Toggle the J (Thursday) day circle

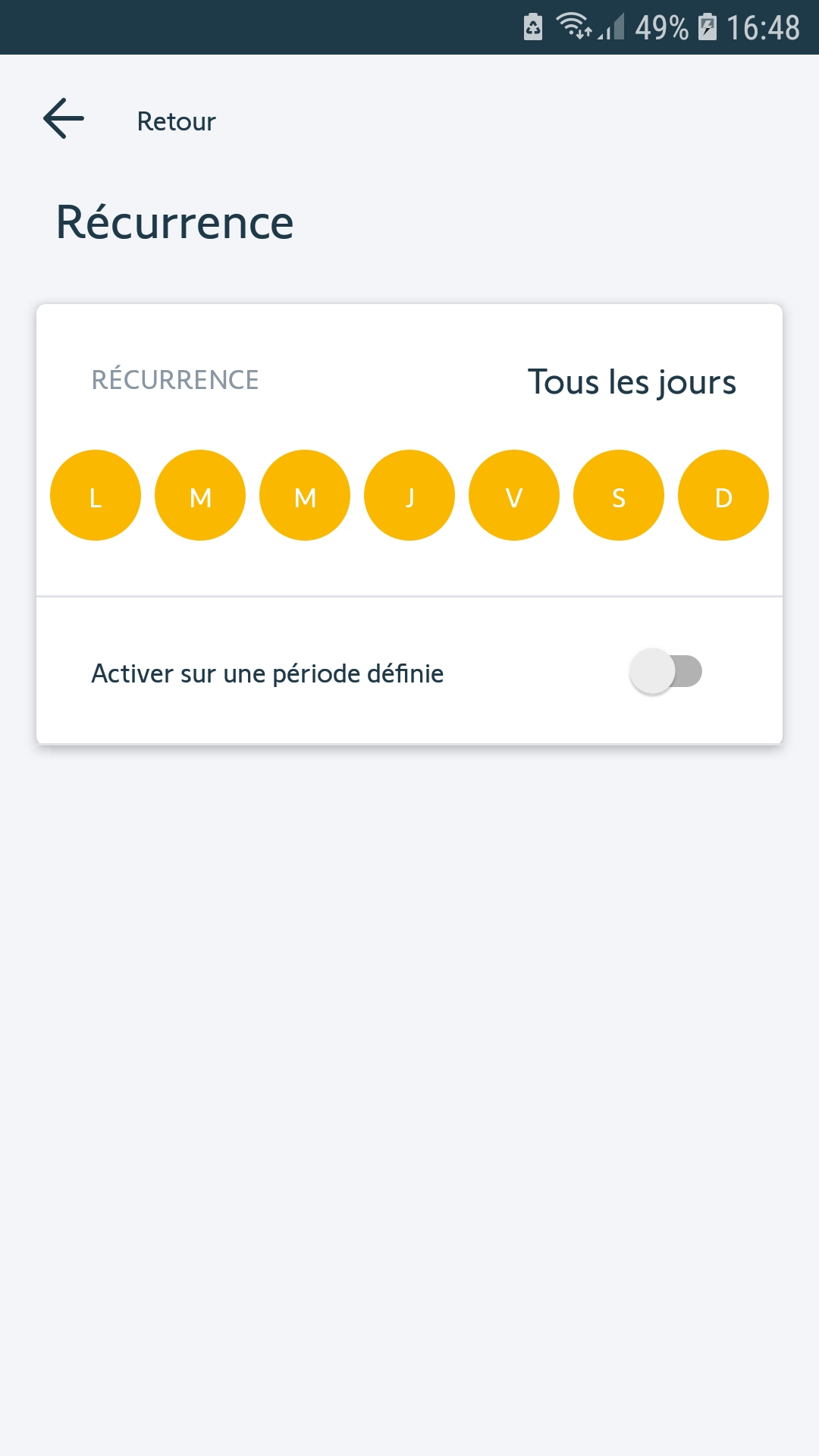pyautogui.click(x=409, y=495)
